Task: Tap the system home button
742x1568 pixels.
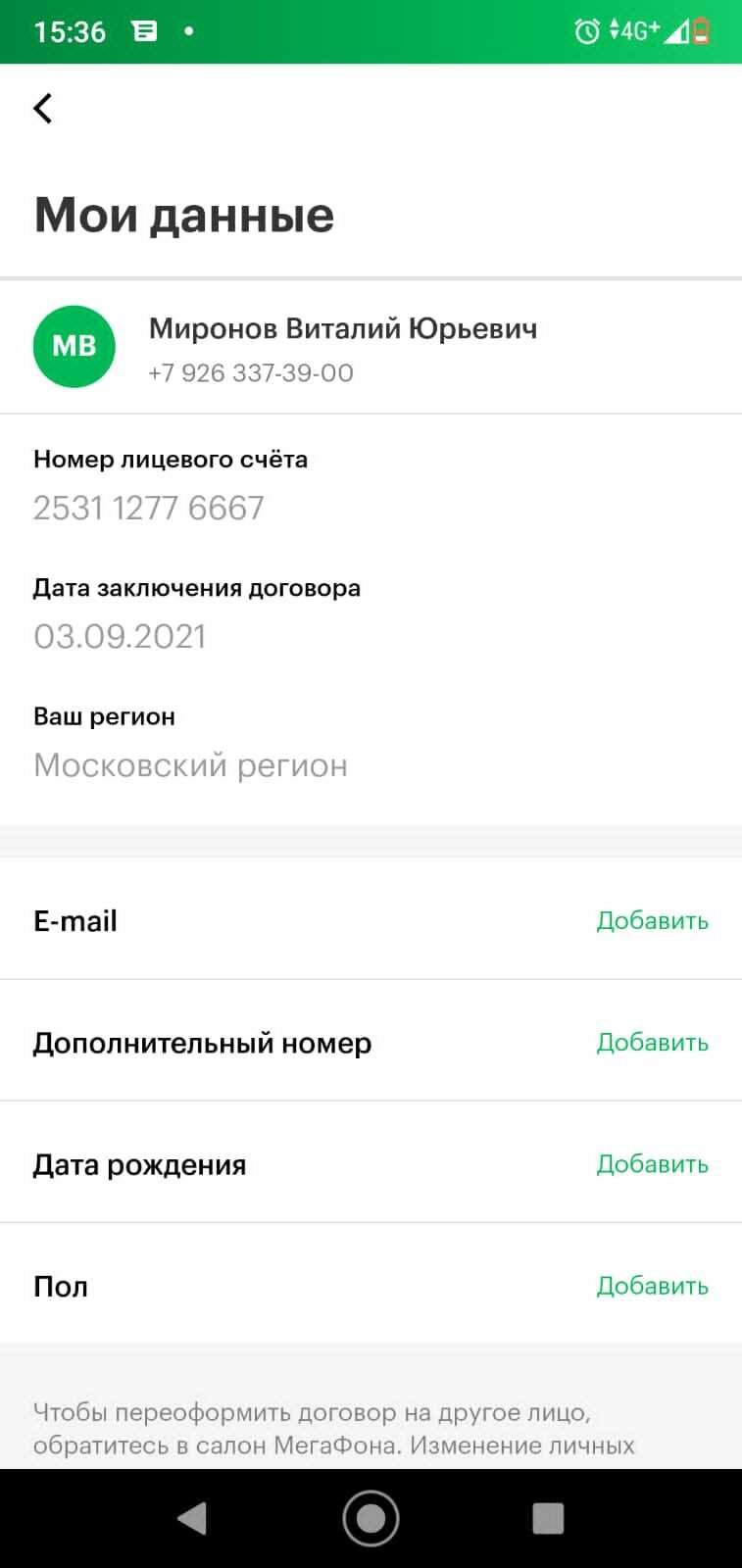Action: point(371,1518)
